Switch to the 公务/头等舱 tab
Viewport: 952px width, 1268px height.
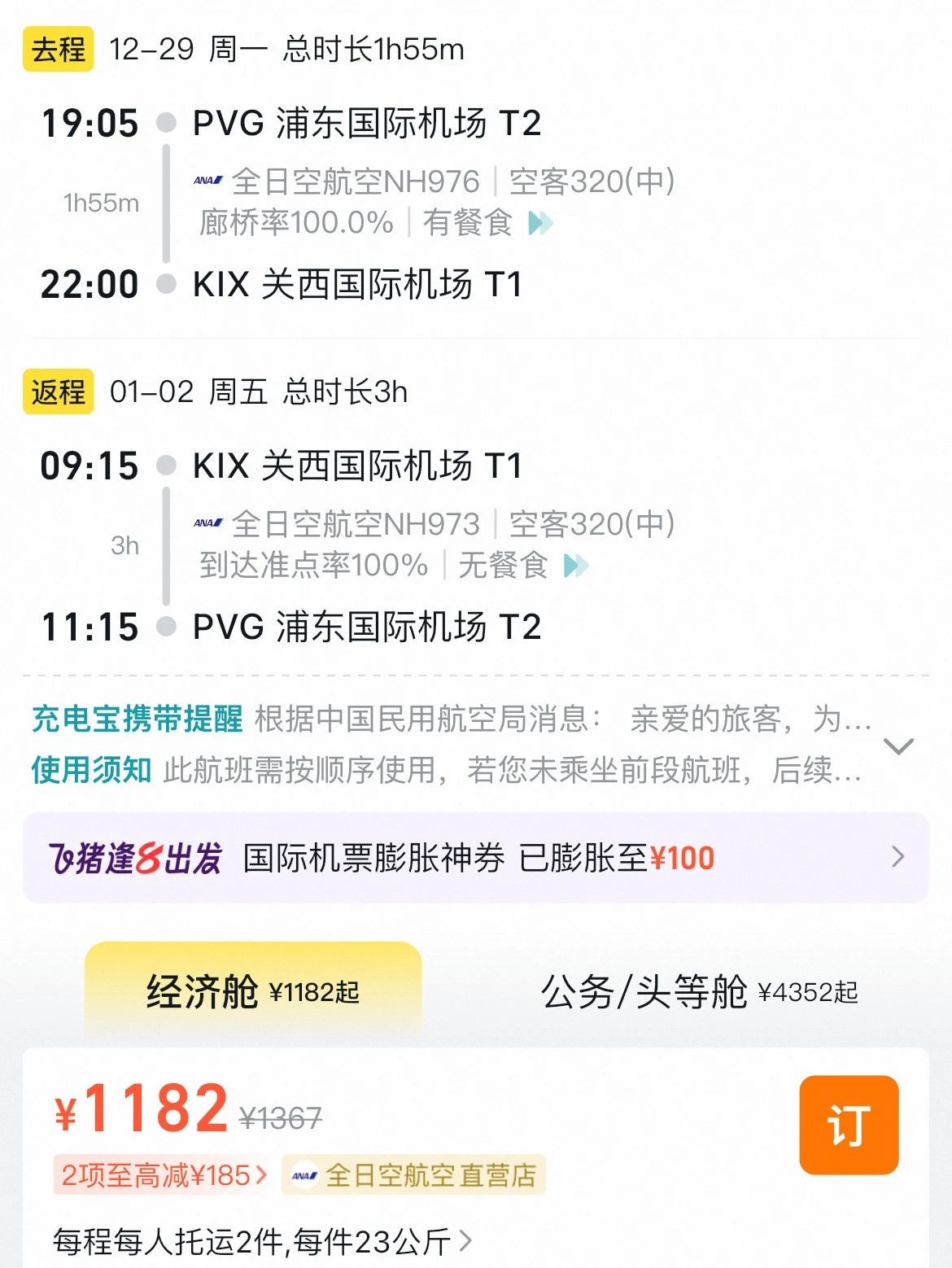point(699,991)
